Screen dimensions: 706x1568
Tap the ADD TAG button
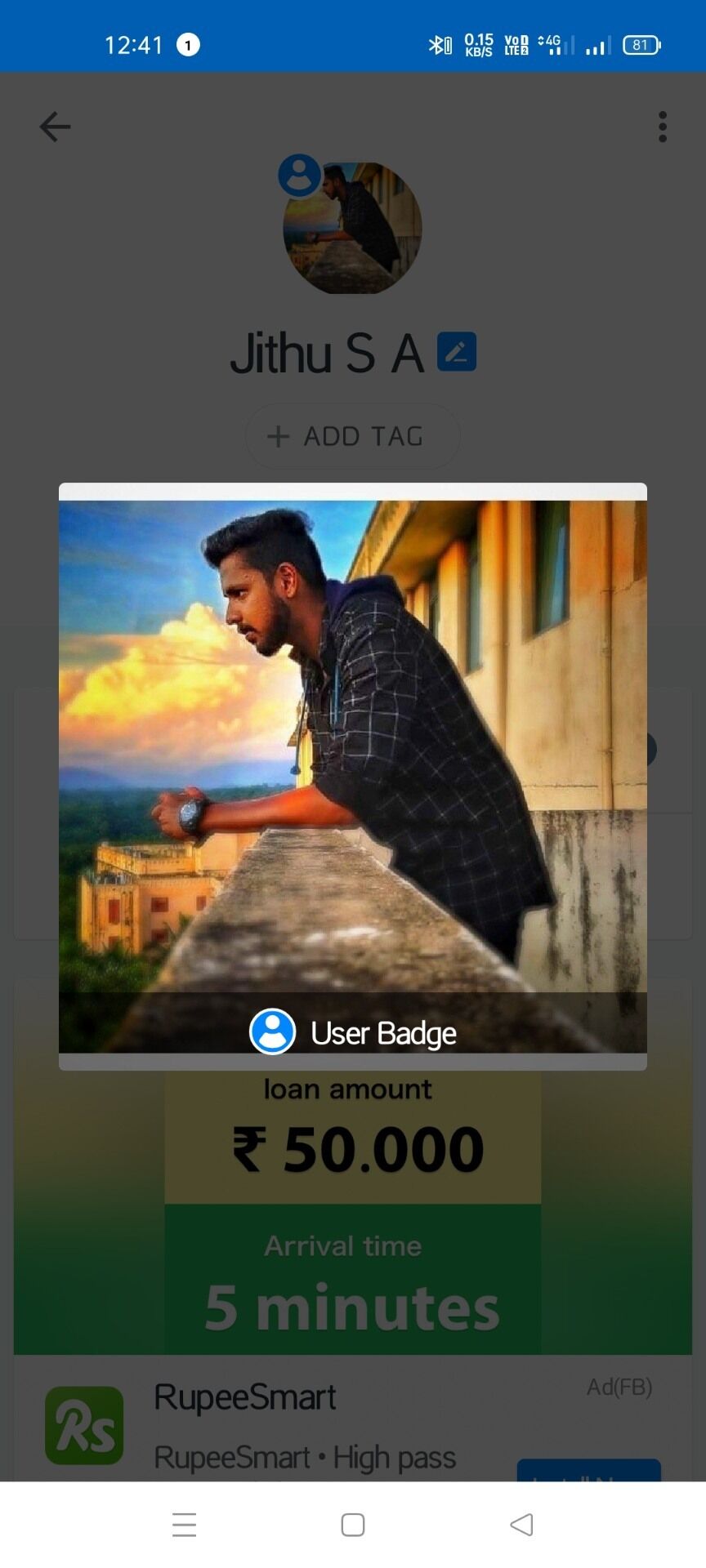coord(352,436)
